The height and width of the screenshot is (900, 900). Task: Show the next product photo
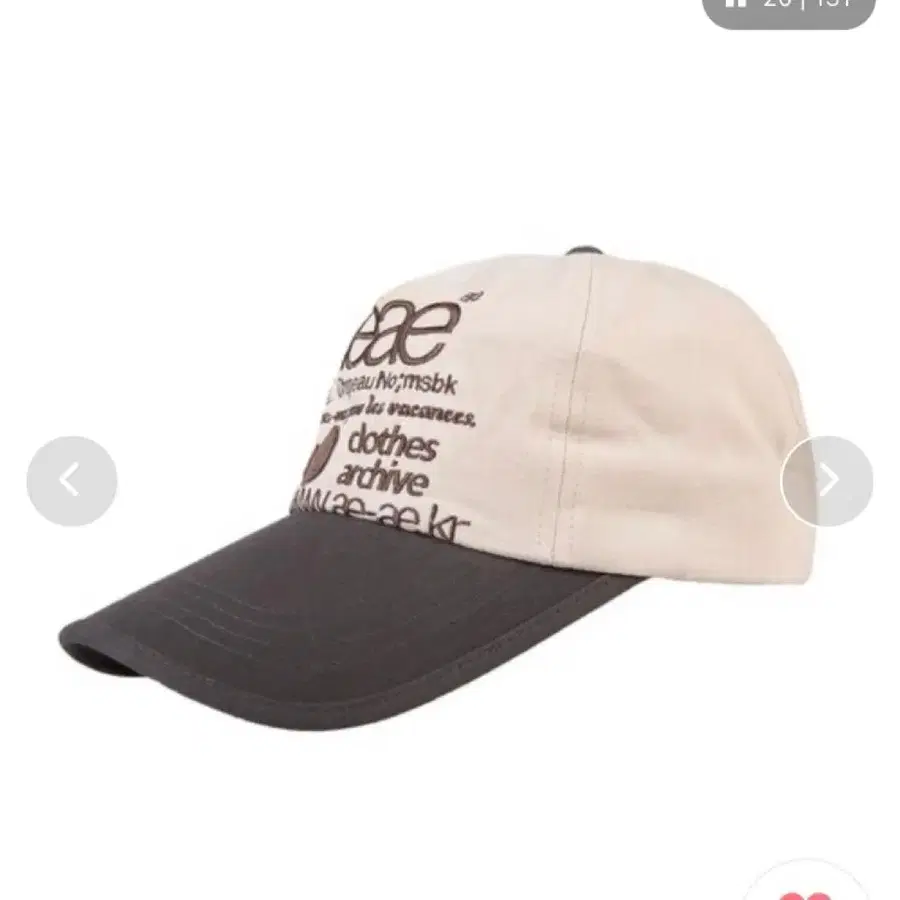click(x=827, y=481)
